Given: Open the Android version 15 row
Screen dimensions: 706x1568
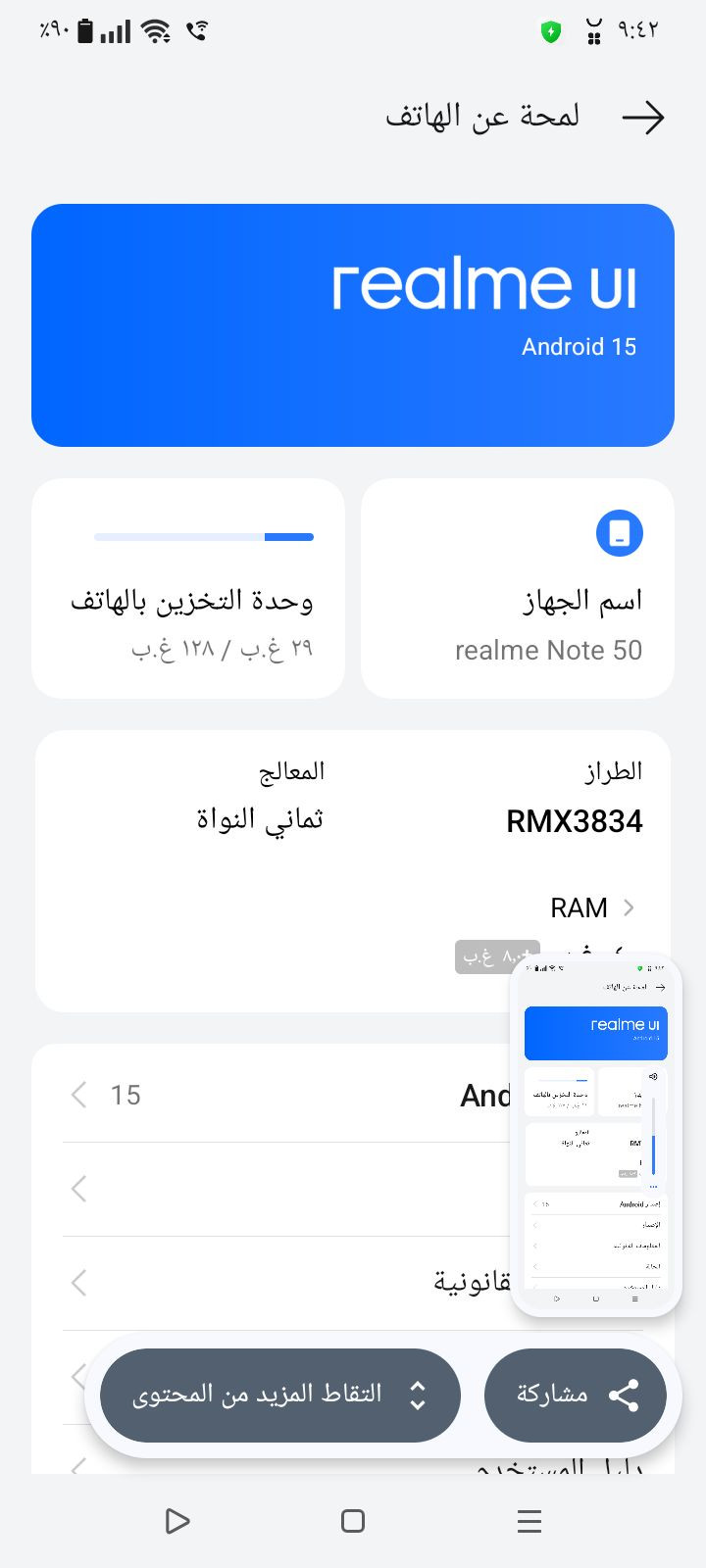Looking at the screenshot, I should [x=284, y=1095].
